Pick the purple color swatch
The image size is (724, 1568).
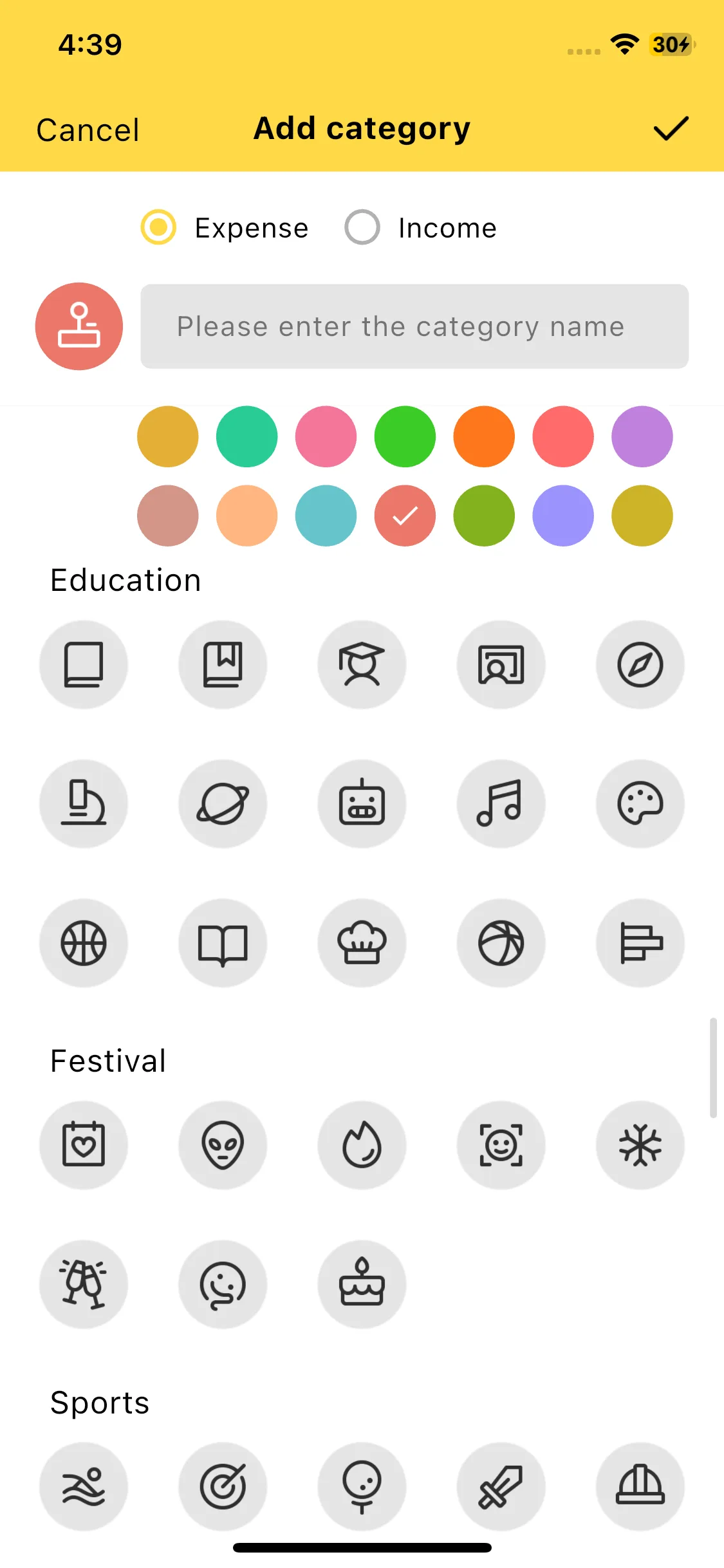(642, 436)
